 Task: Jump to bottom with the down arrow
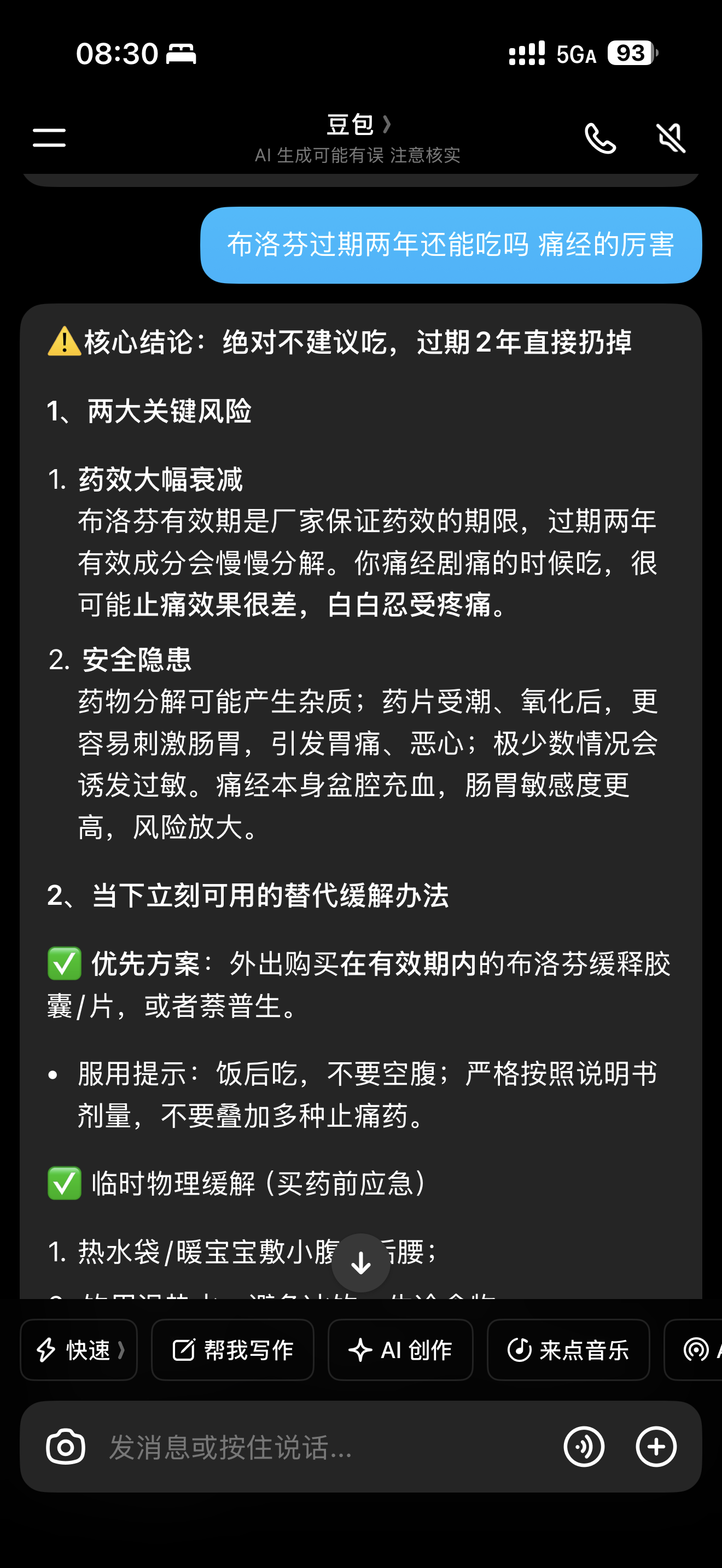[361, 1262]
